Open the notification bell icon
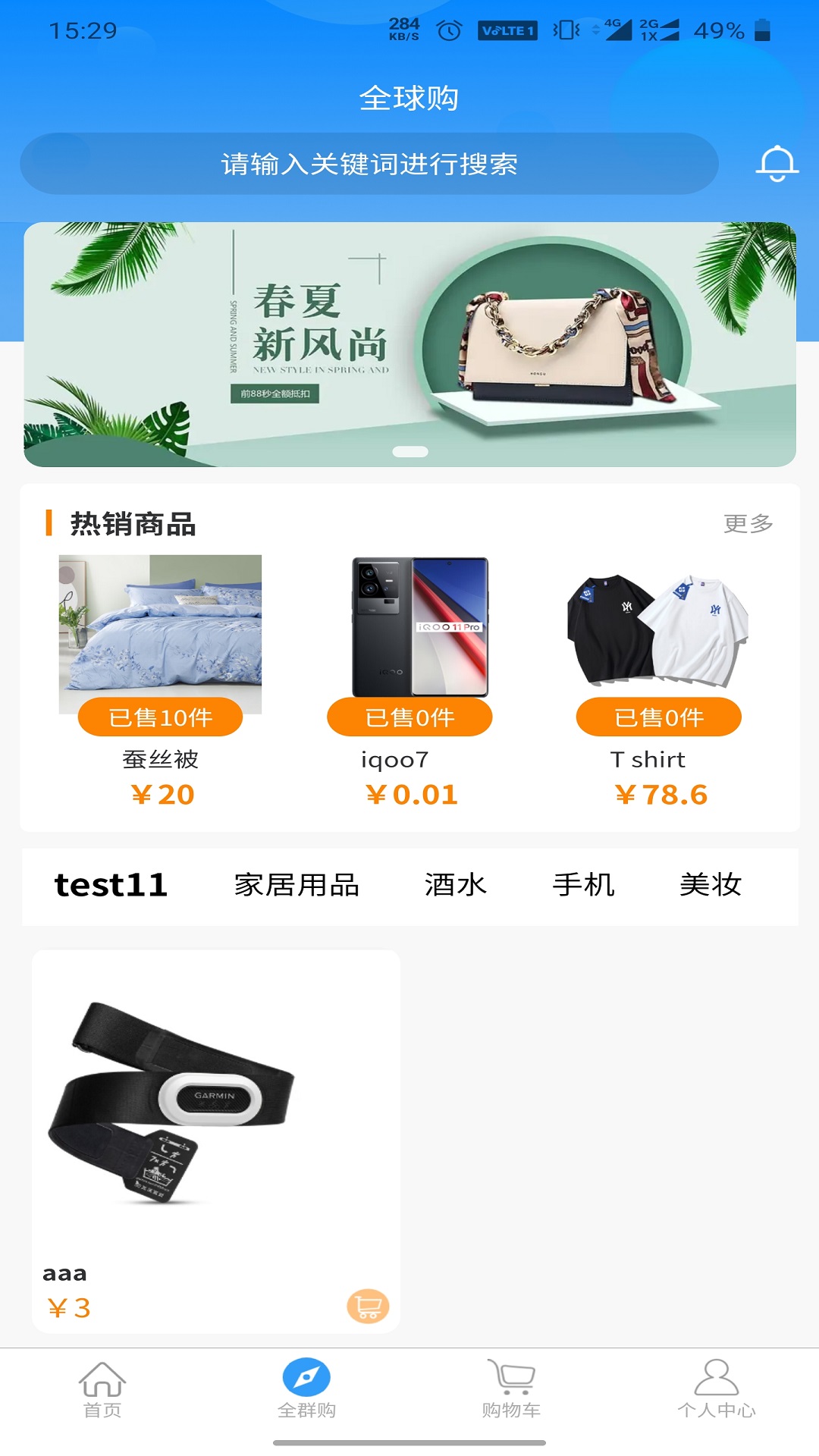The height and width of the screenshot is (1456, 819). pyautogui.click(x=777, y=162)
